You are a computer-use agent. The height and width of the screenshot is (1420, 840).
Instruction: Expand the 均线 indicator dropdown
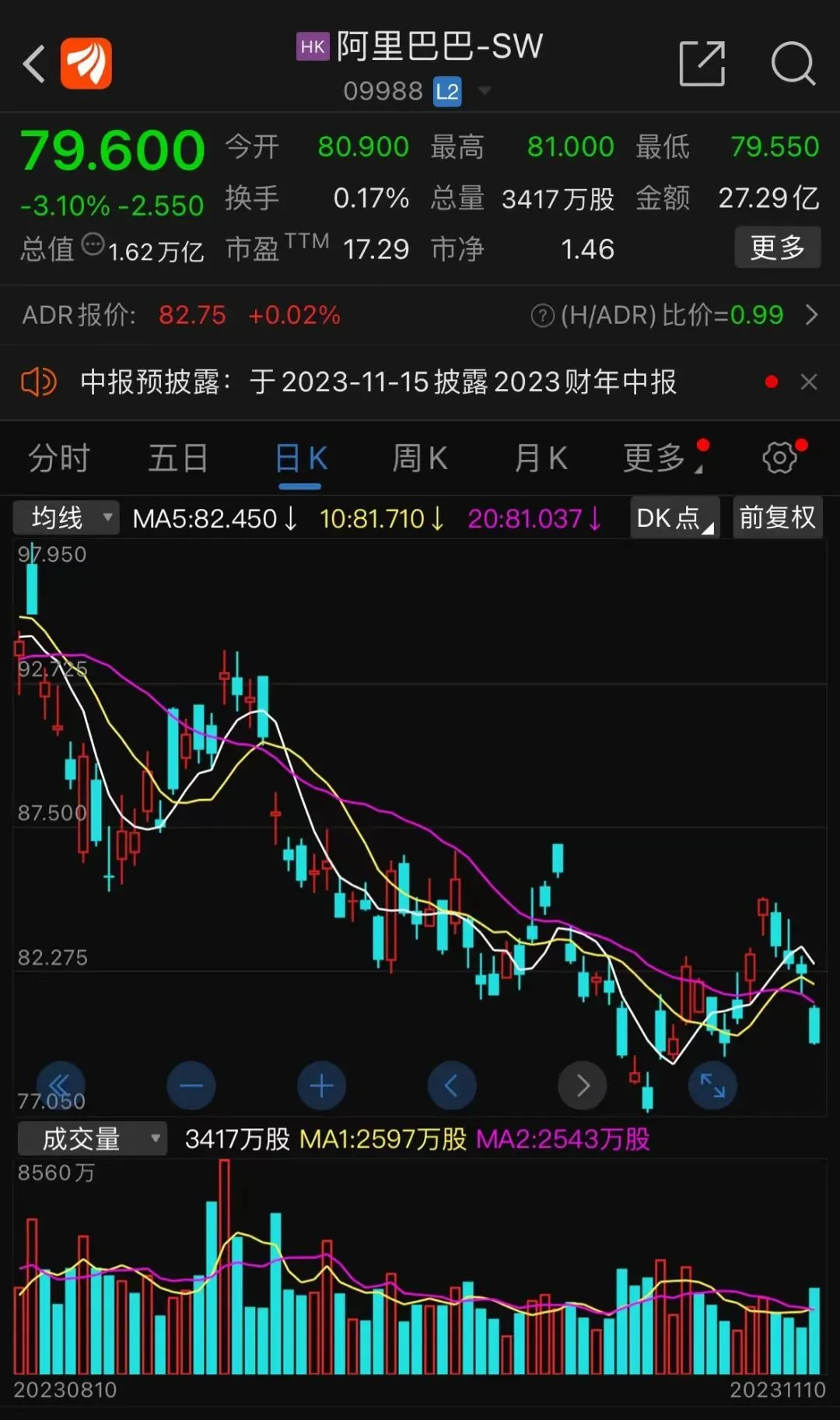67,518
